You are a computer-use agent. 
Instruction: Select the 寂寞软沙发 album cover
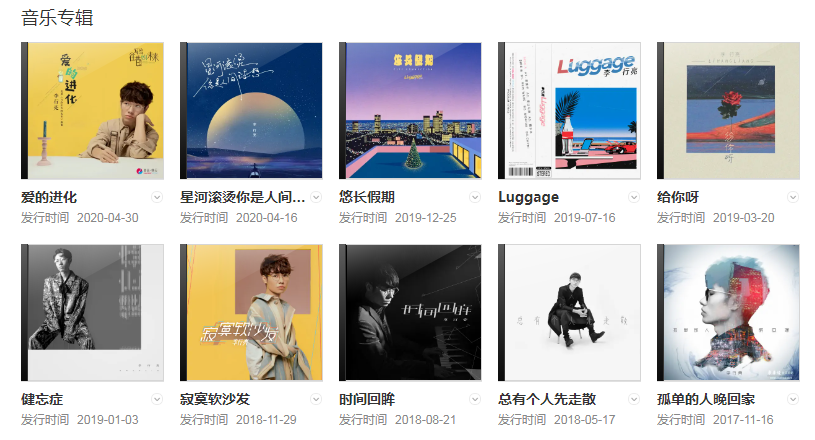[251, 313]
